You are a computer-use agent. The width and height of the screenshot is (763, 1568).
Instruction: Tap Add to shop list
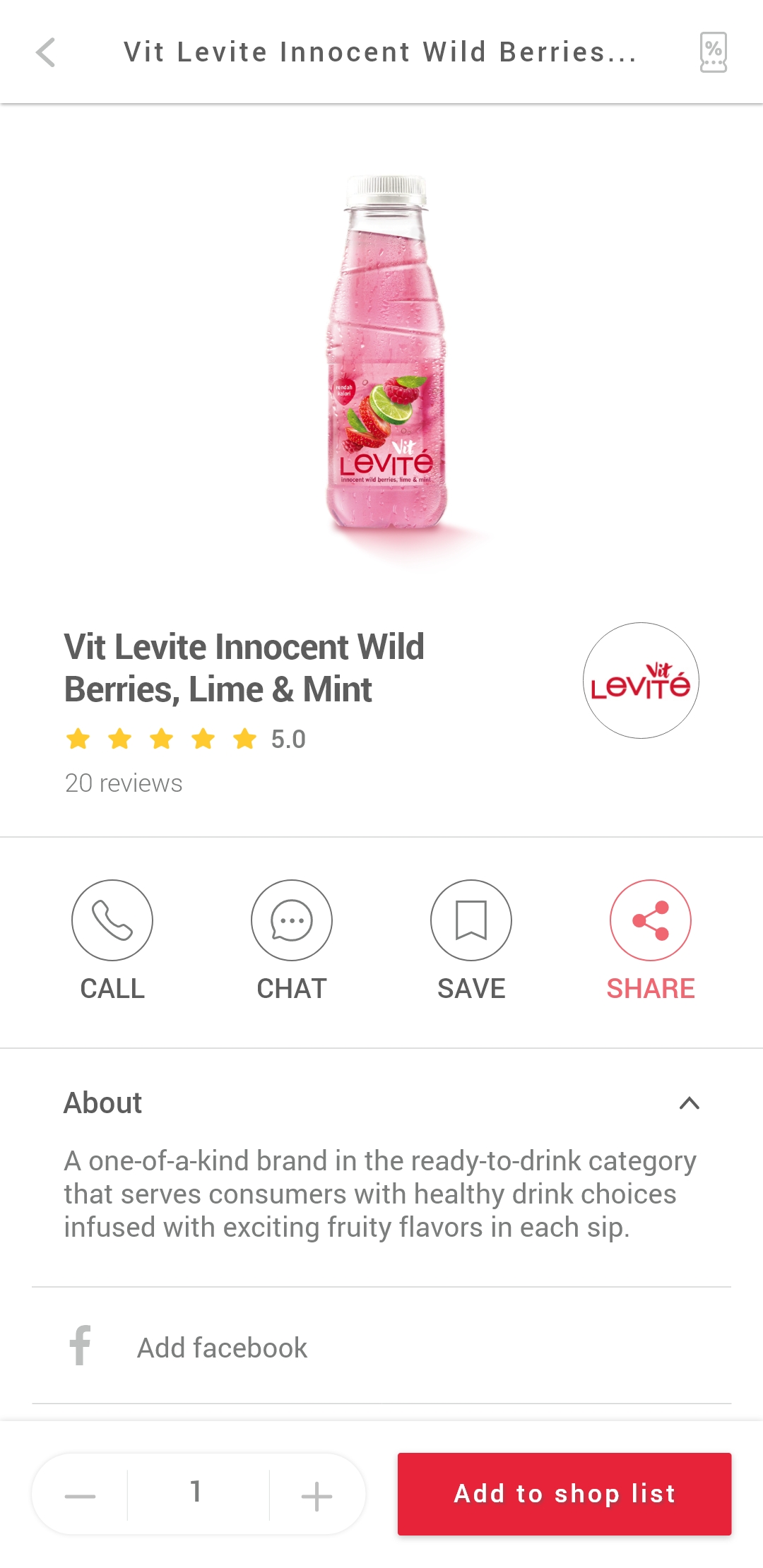(x=564, y=1494)
